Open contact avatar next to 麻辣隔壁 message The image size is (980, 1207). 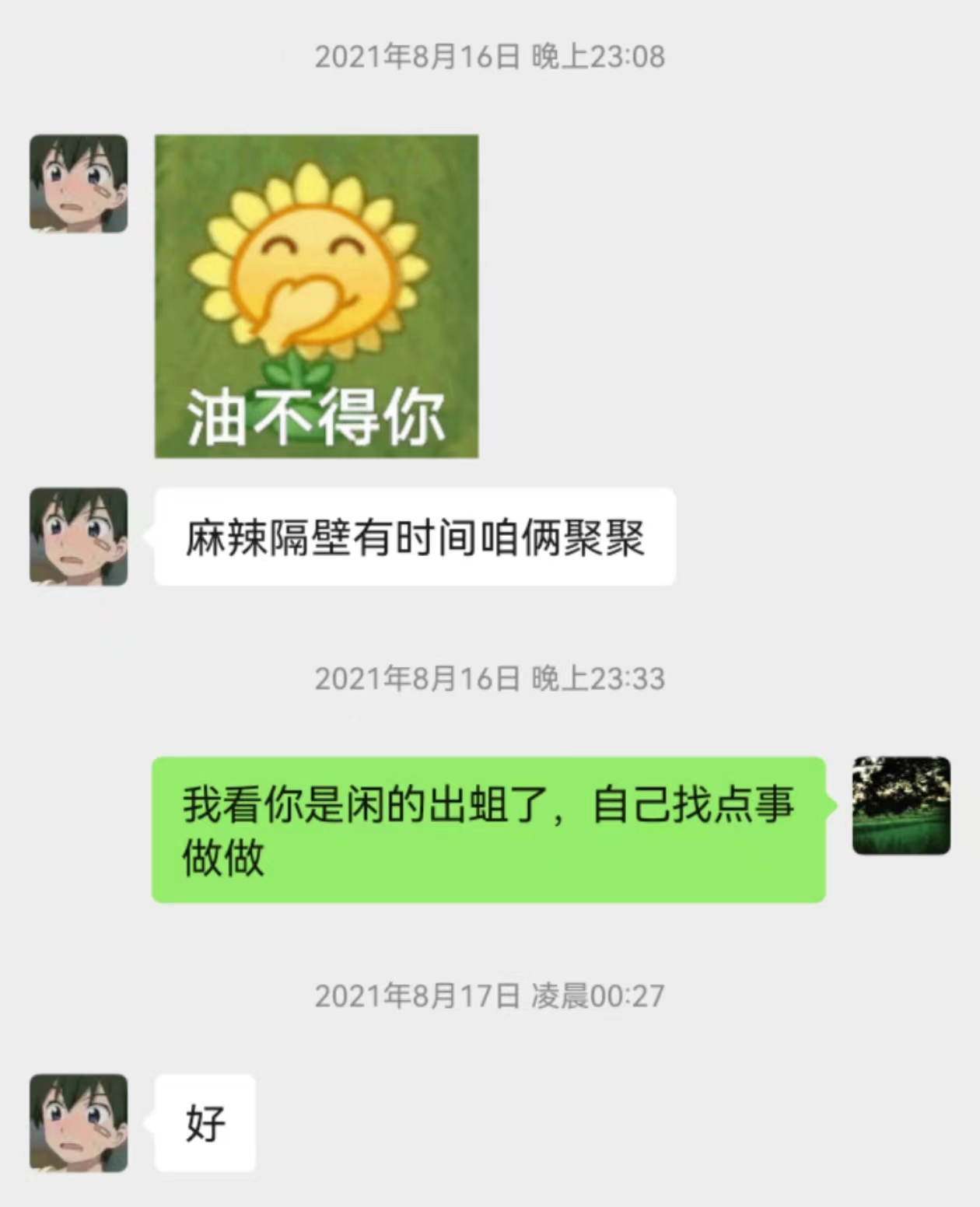coord(79,537)
